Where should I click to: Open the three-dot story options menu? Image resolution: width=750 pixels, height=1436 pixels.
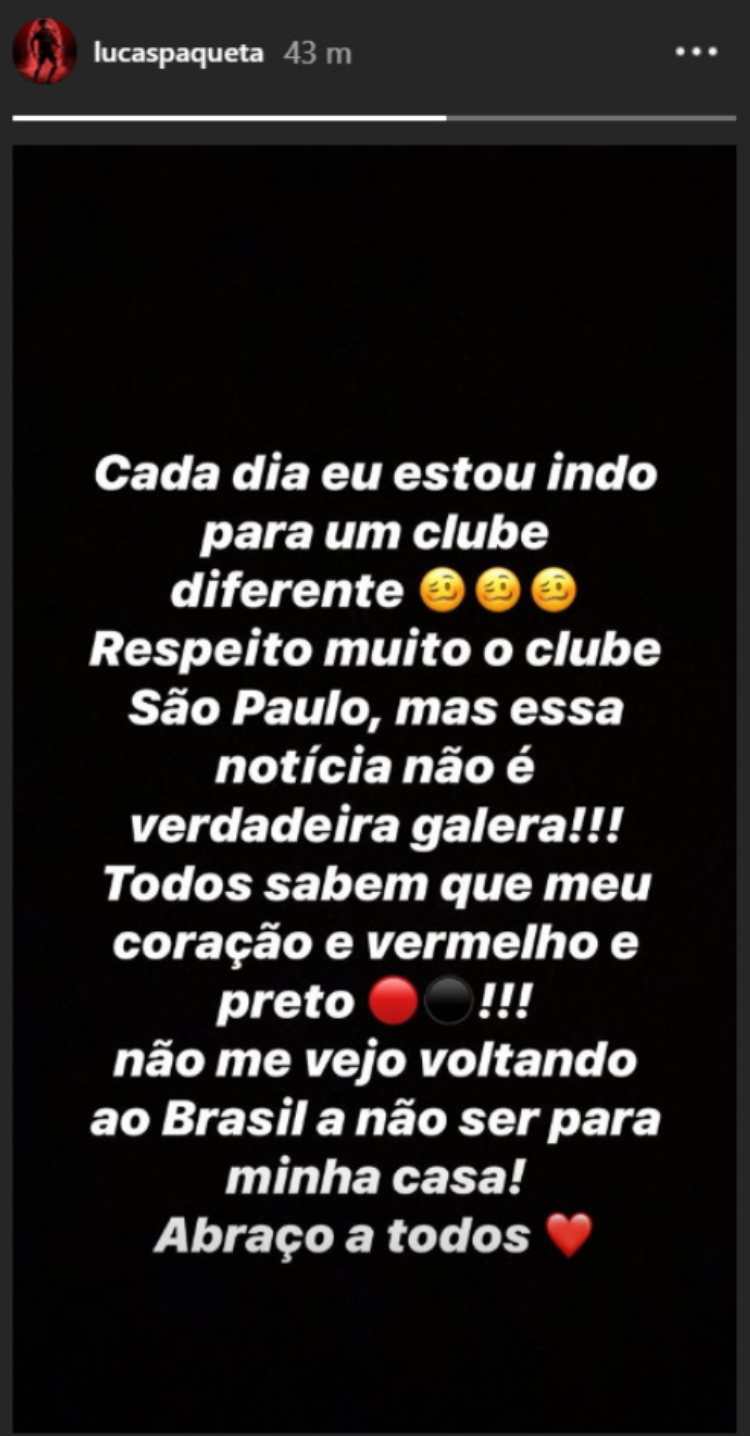click(697, 52)
